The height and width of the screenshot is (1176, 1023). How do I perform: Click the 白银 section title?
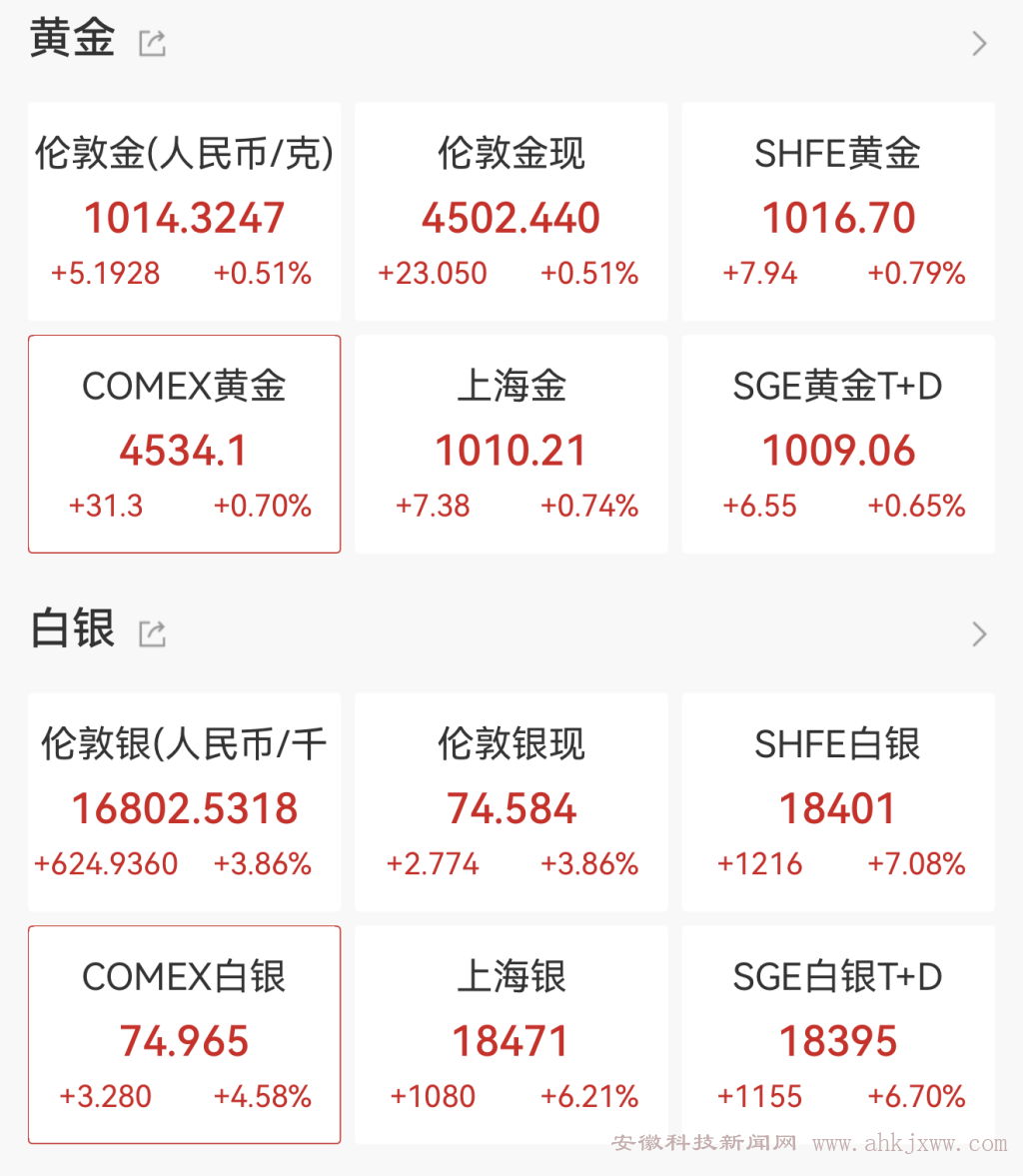pos(71,629)
